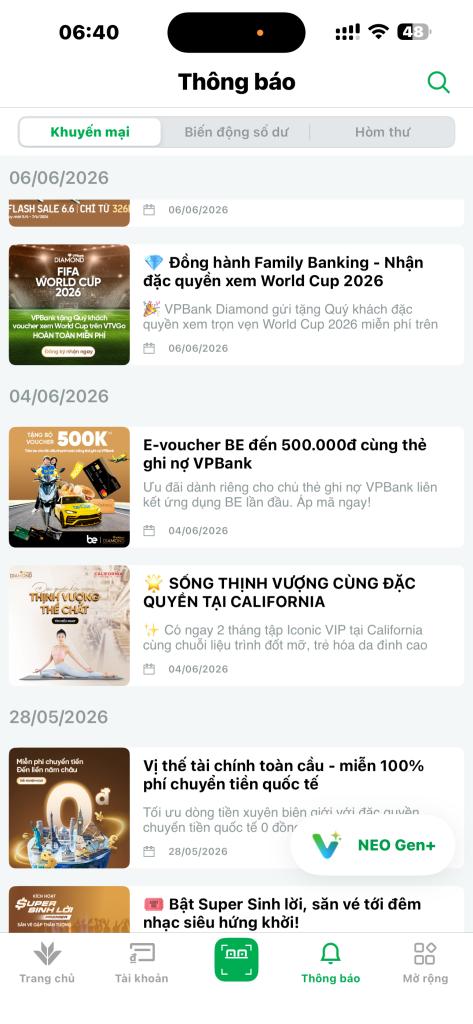This screenshot has height=1024, width=473.
Task: Open the E-voucher BE 500.000đ promotion
Action: point(236,487)
